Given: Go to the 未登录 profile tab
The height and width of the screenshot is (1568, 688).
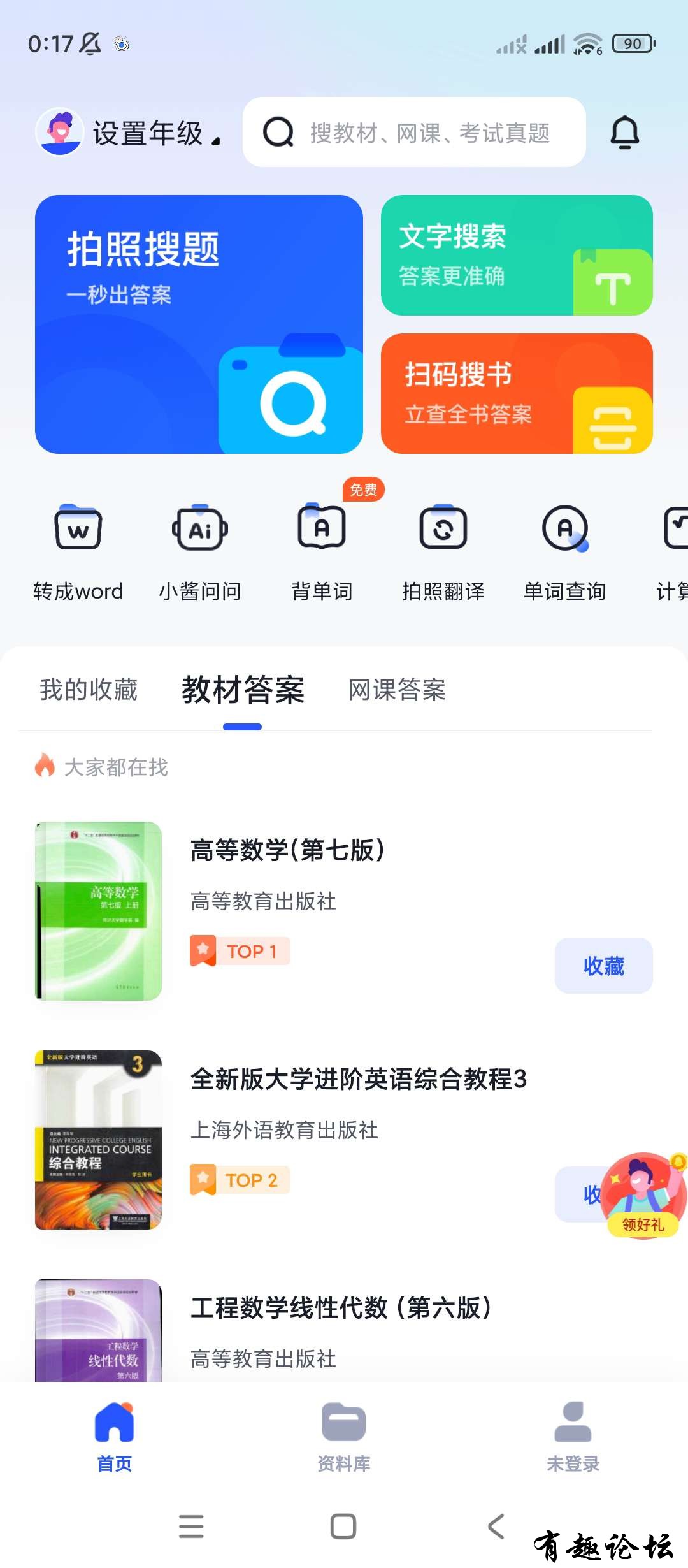Looking at the screenshot, I should coord(573,1437).
